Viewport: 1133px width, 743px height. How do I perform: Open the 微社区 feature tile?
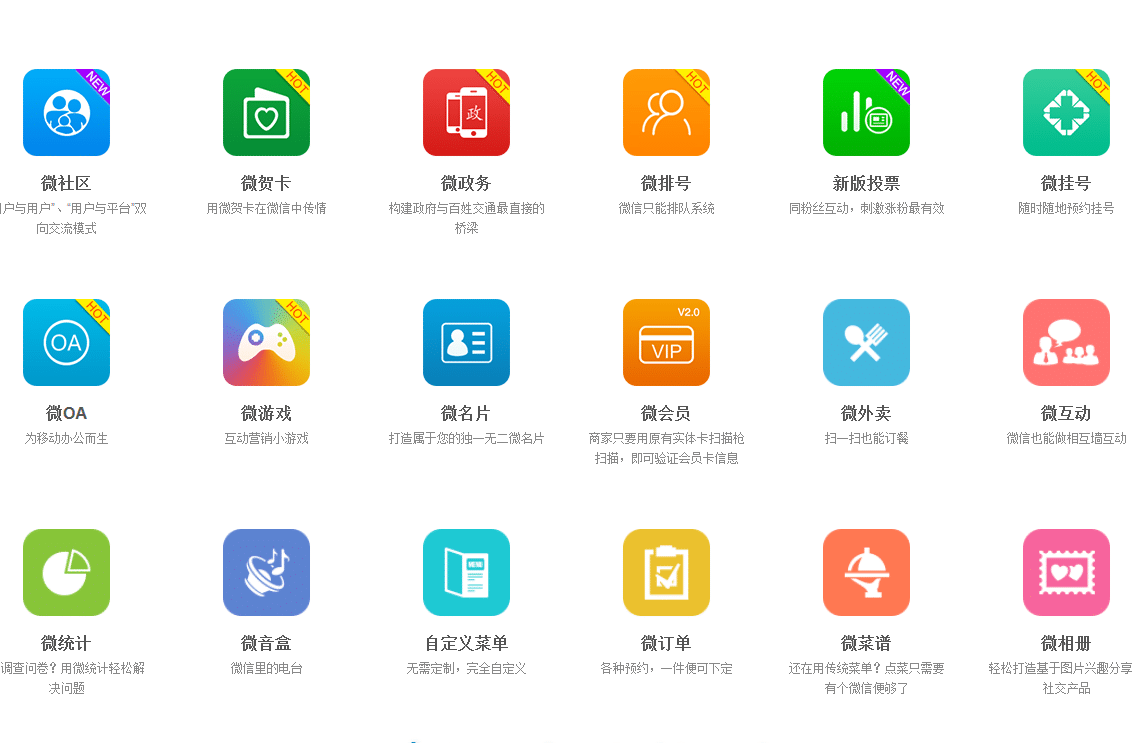[x=66, y=113]
